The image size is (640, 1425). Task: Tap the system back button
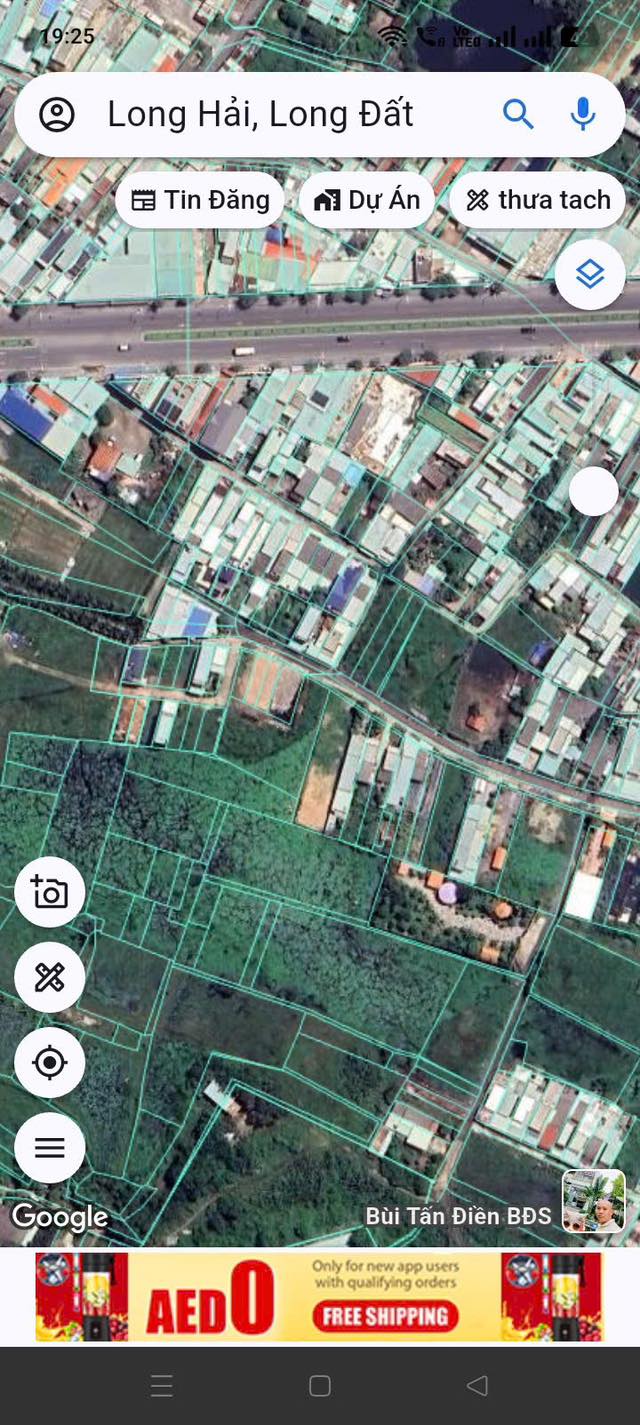(478, 1385)
